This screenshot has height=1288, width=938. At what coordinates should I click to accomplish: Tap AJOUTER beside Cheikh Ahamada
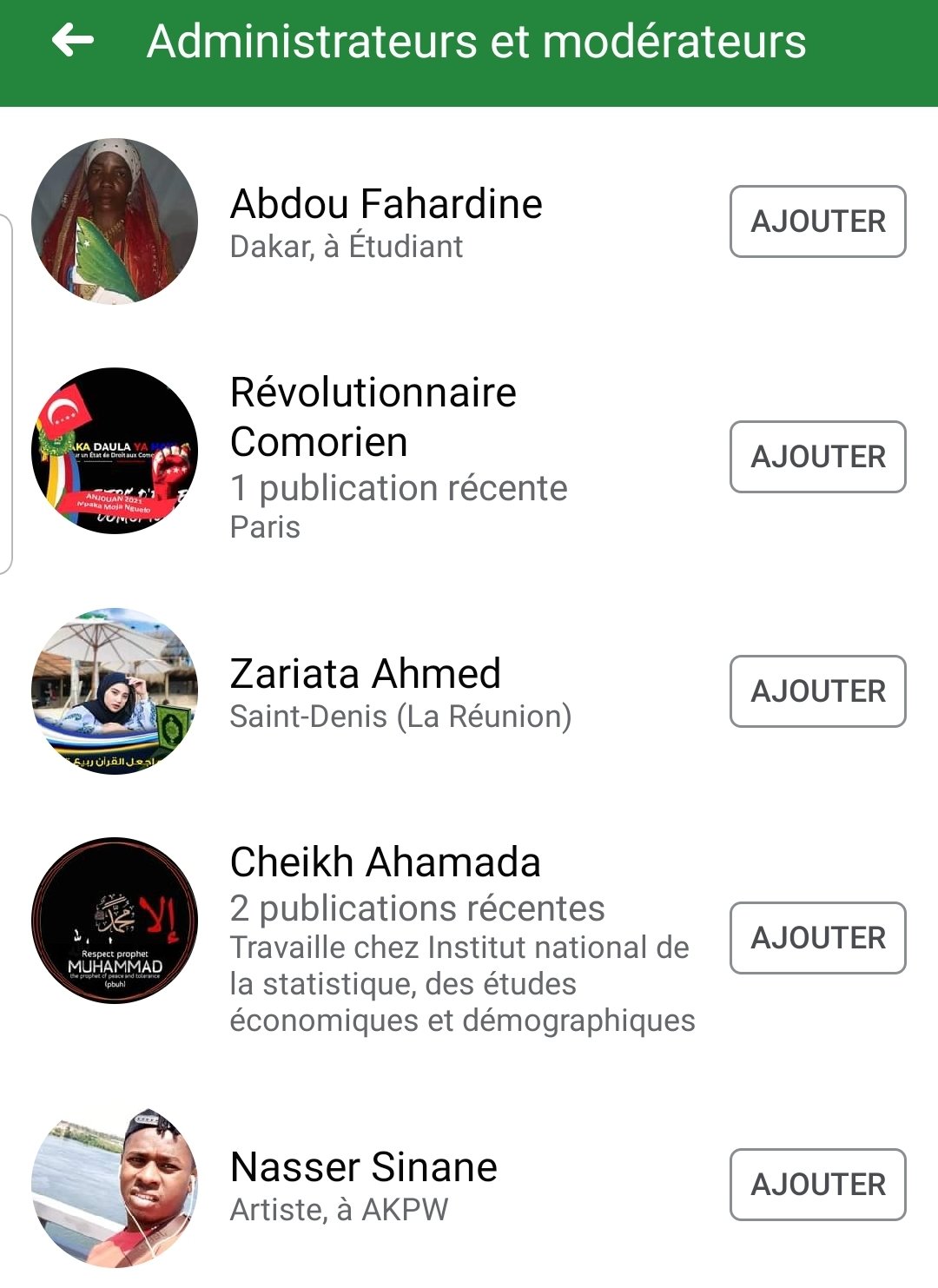(x=817, y=938)
